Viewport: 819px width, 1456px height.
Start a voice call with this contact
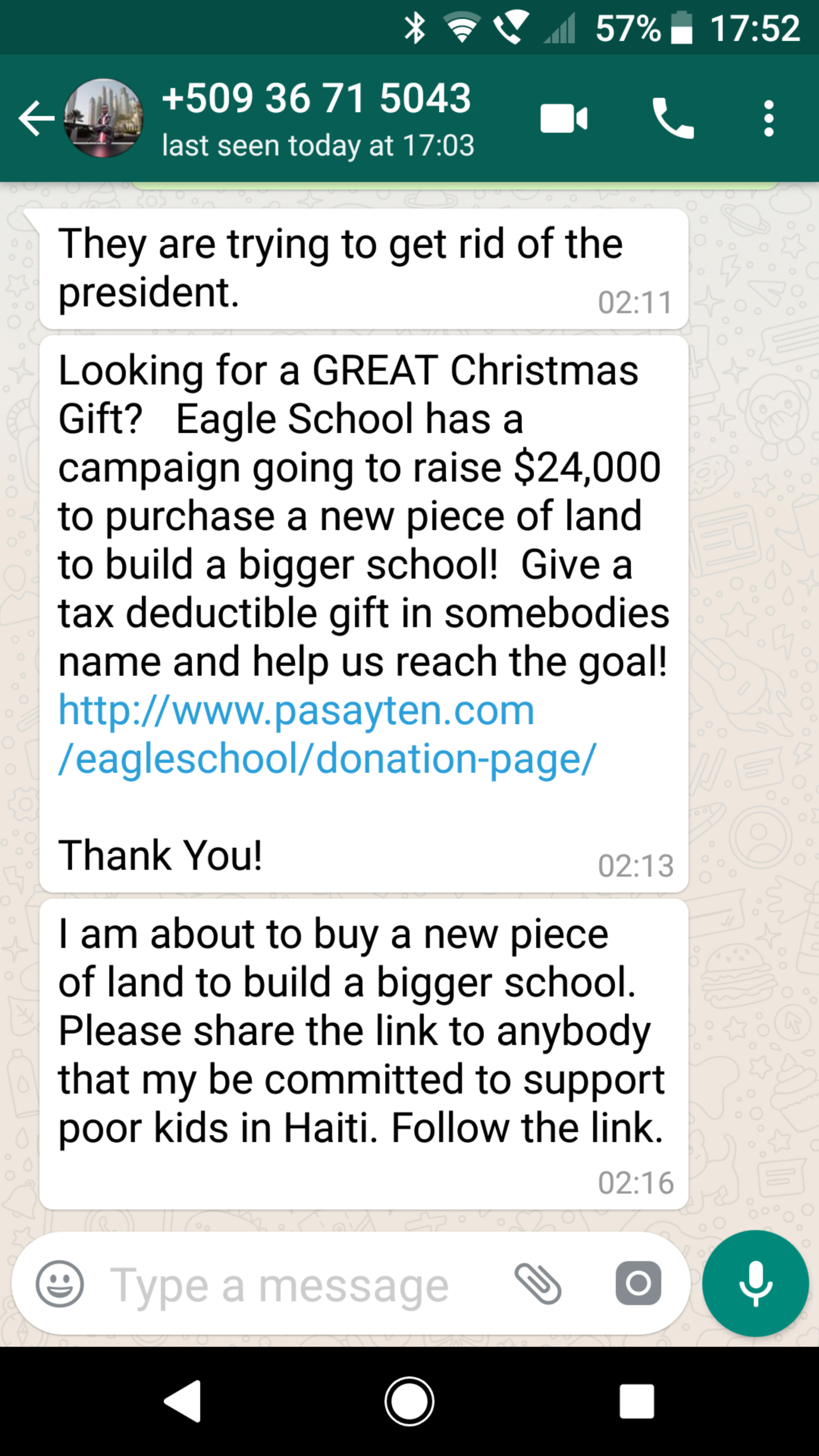coord(673,119)
